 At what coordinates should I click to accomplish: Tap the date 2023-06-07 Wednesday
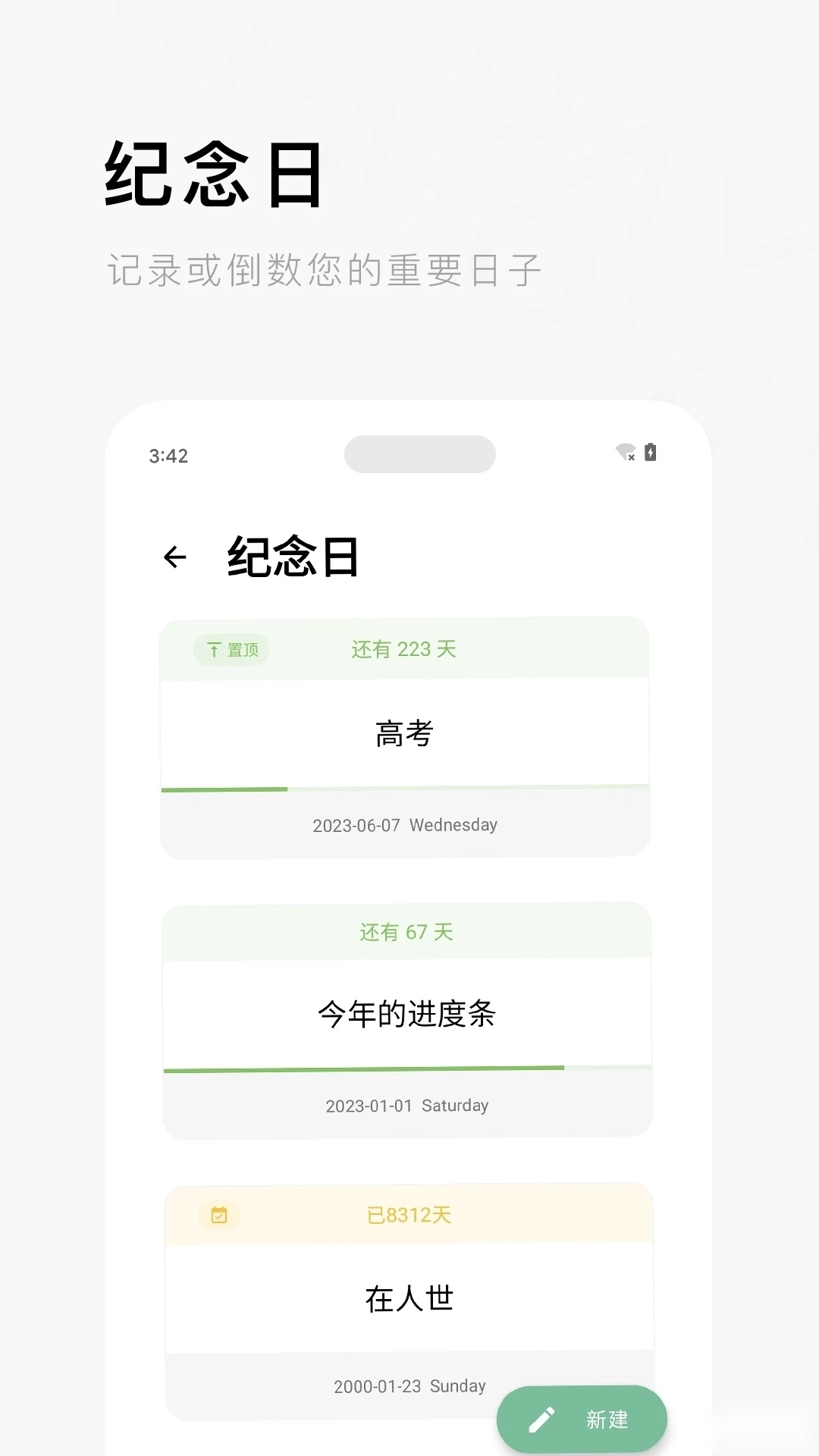point(405,824)
